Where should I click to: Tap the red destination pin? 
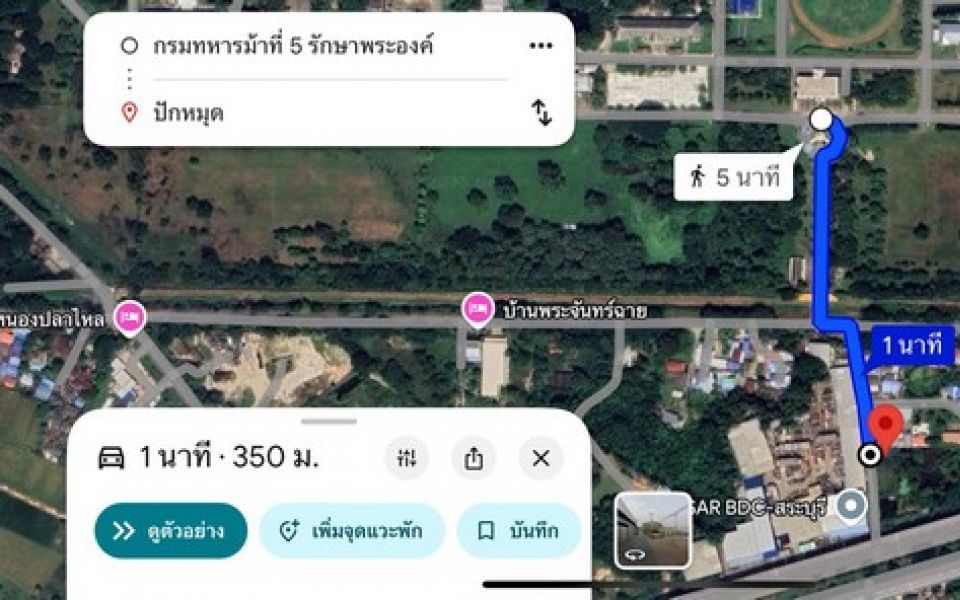pos(885,428)
